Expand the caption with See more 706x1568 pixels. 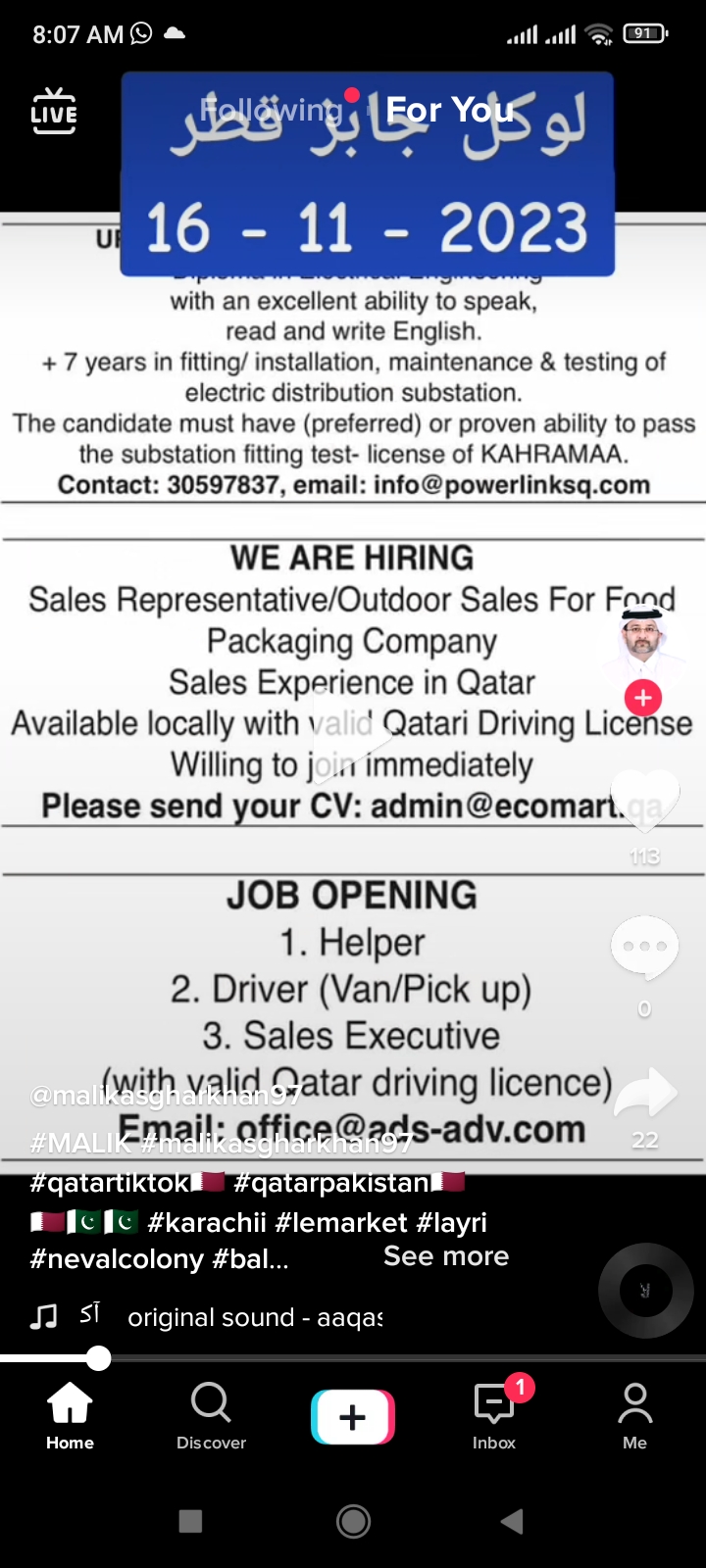pos(446,1256)
